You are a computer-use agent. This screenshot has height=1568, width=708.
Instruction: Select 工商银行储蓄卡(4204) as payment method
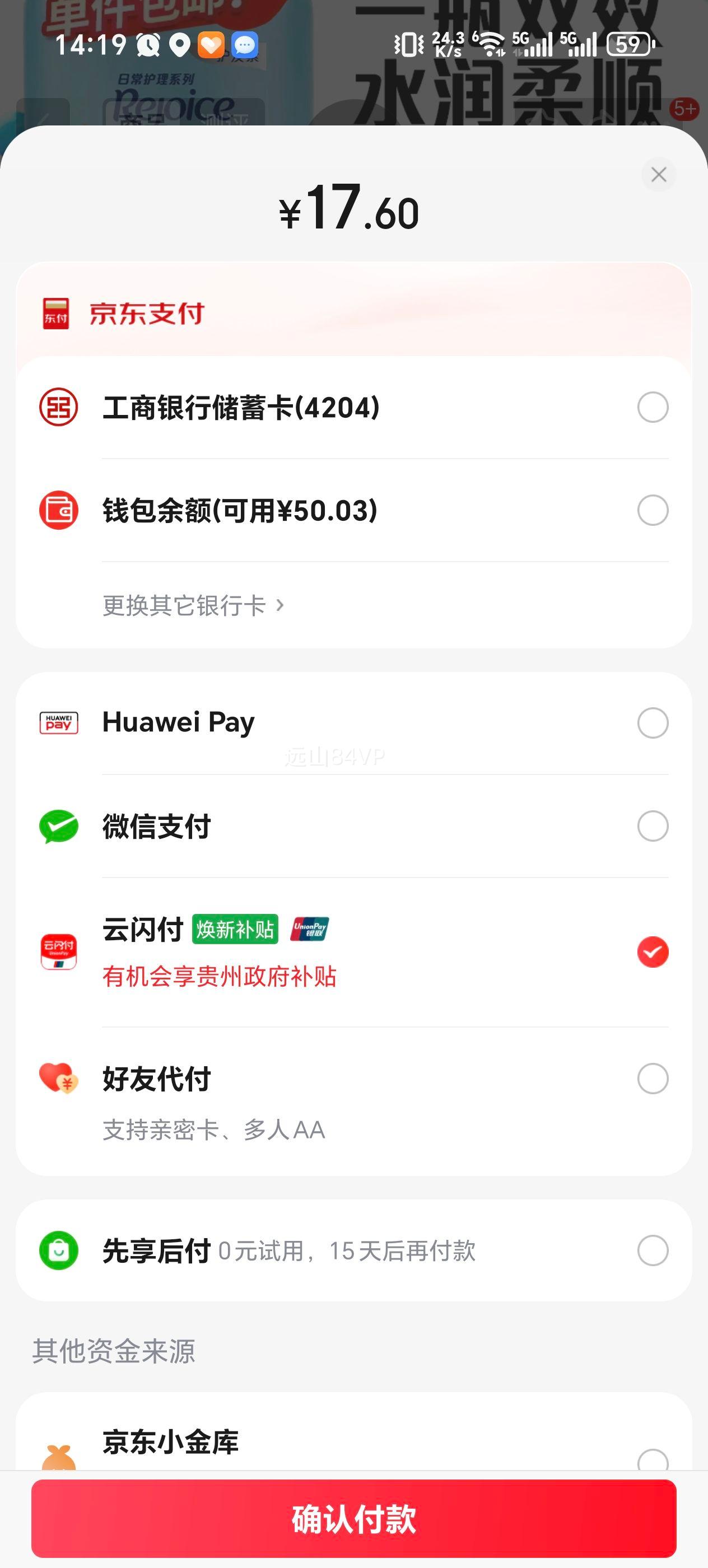click(652, 407)
